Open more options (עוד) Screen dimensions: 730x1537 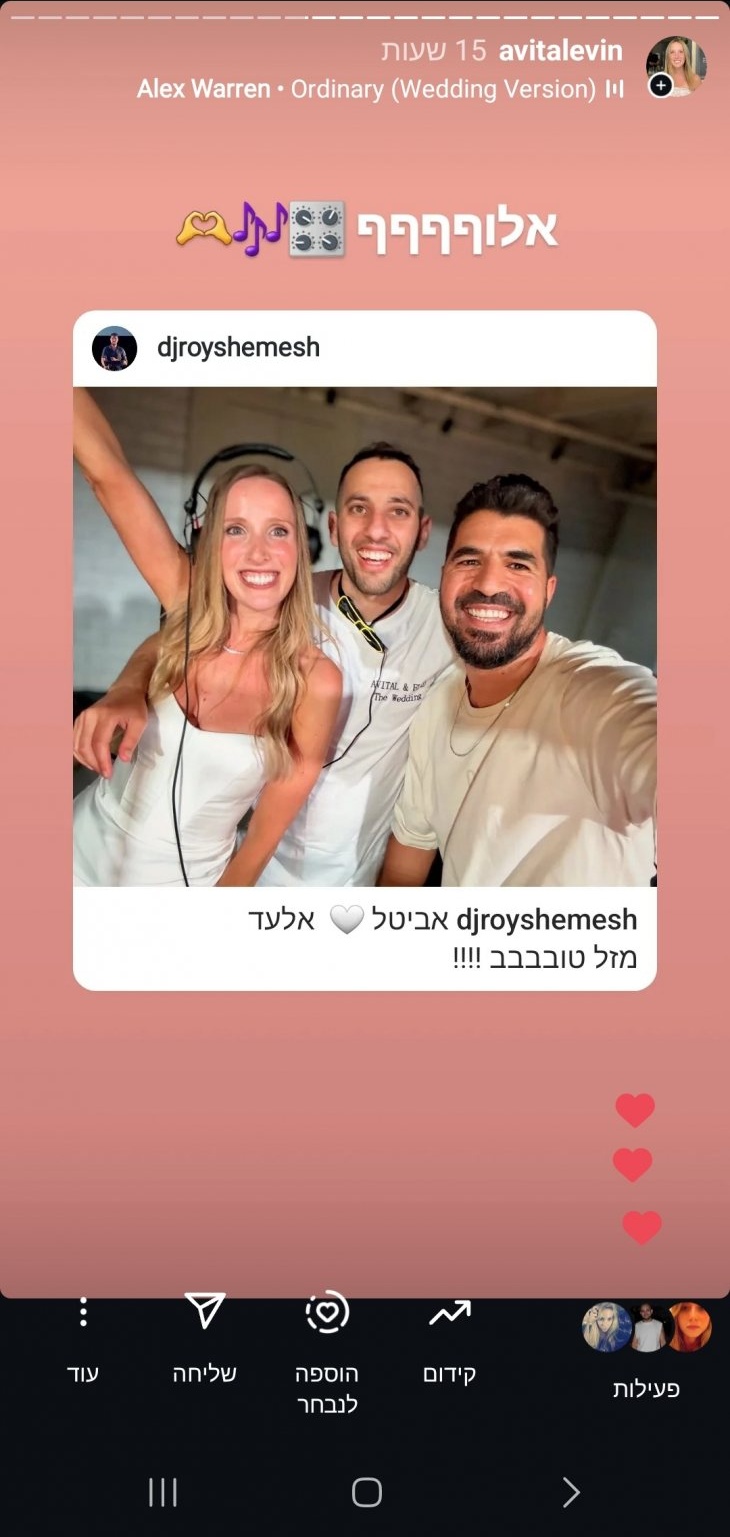pyautogui.click(x=83, y=1340)
